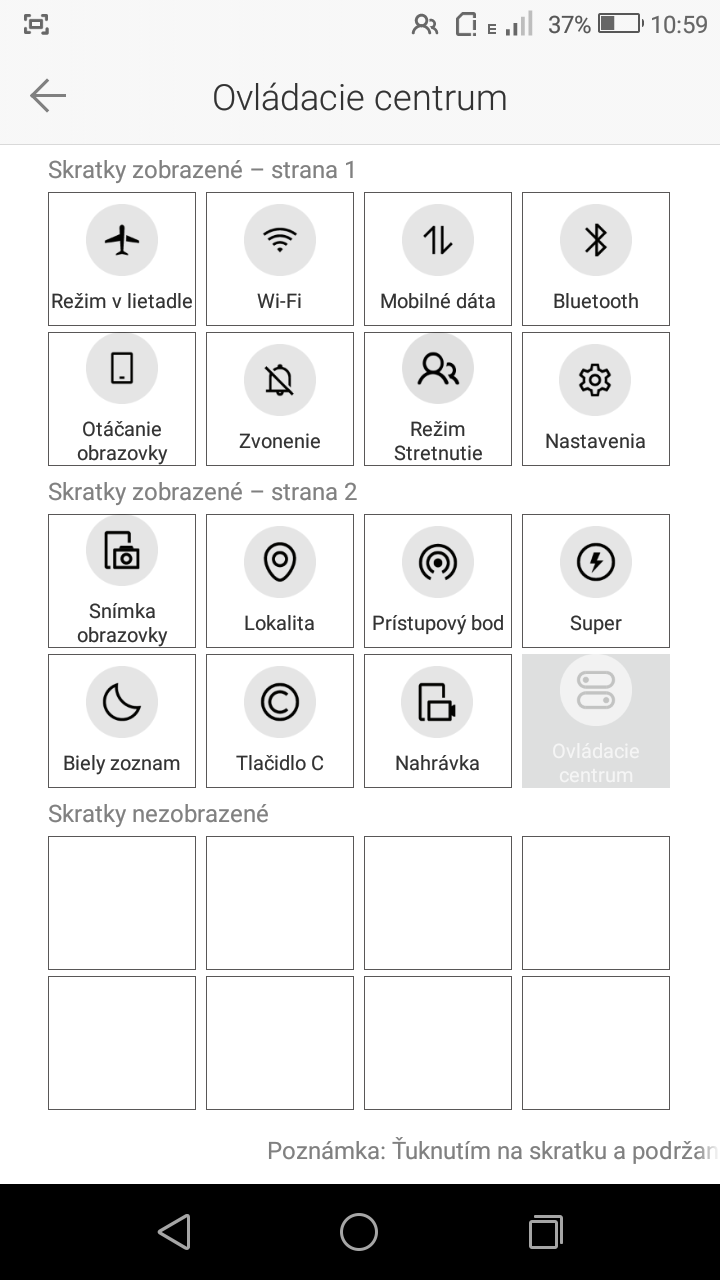Tap the Bluetooth shortcut tile

(x=596, y=259)
